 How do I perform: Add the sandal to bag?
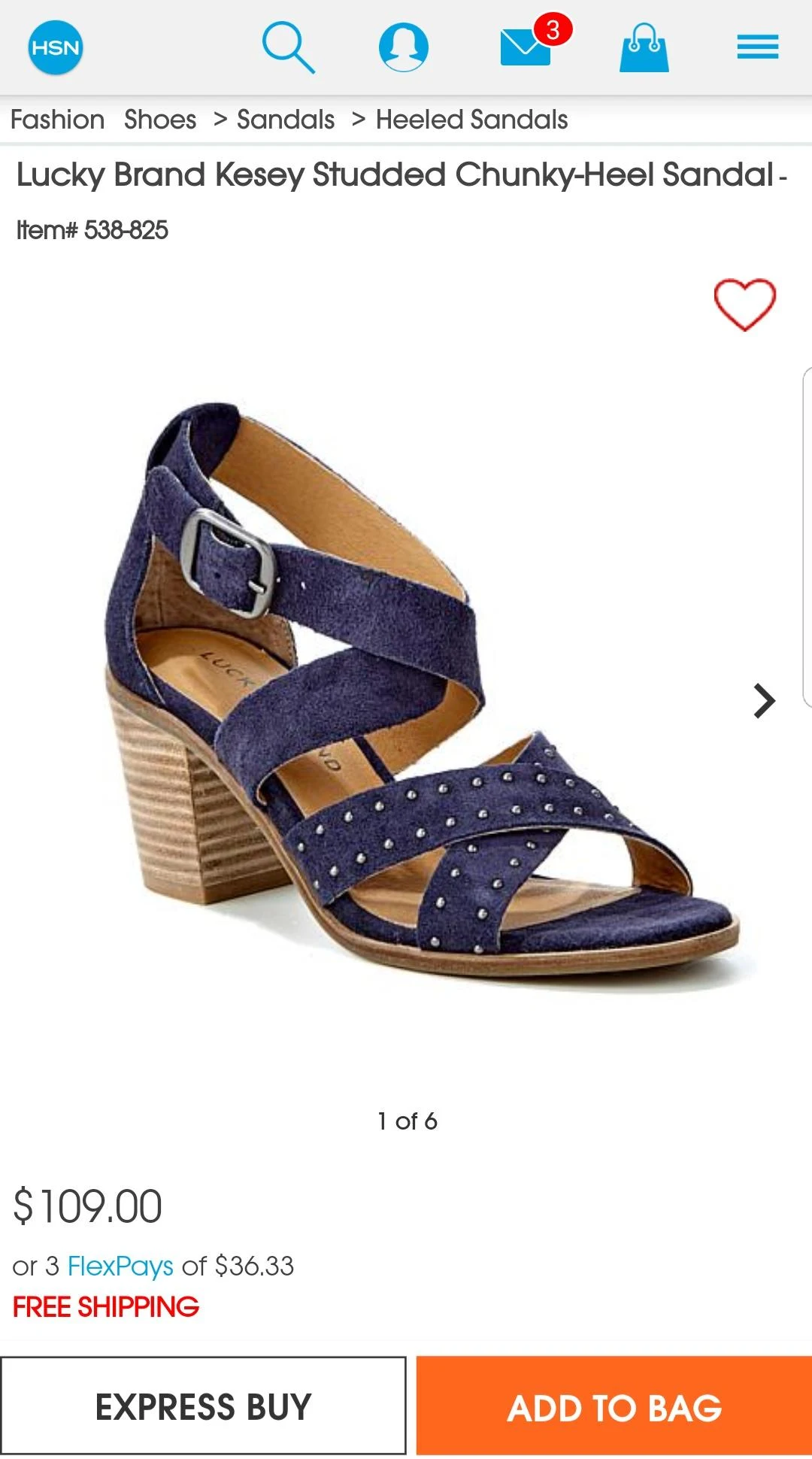pyautogui.click(x=614, y=1406)
